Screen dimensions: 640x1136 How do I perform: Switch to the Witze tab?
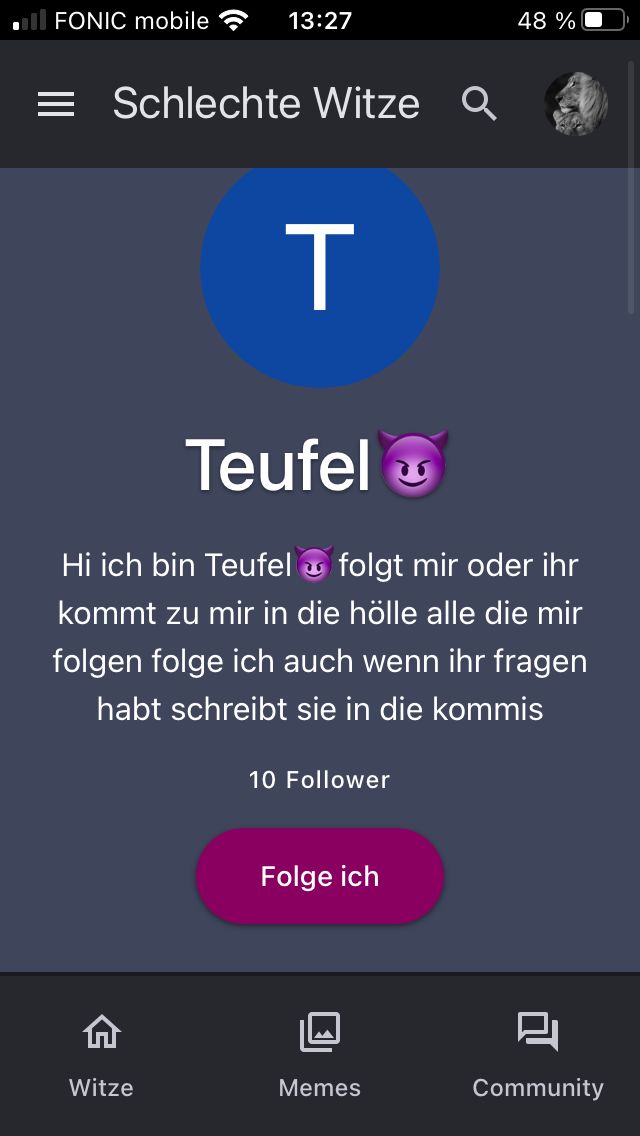tap(101, 1054)
